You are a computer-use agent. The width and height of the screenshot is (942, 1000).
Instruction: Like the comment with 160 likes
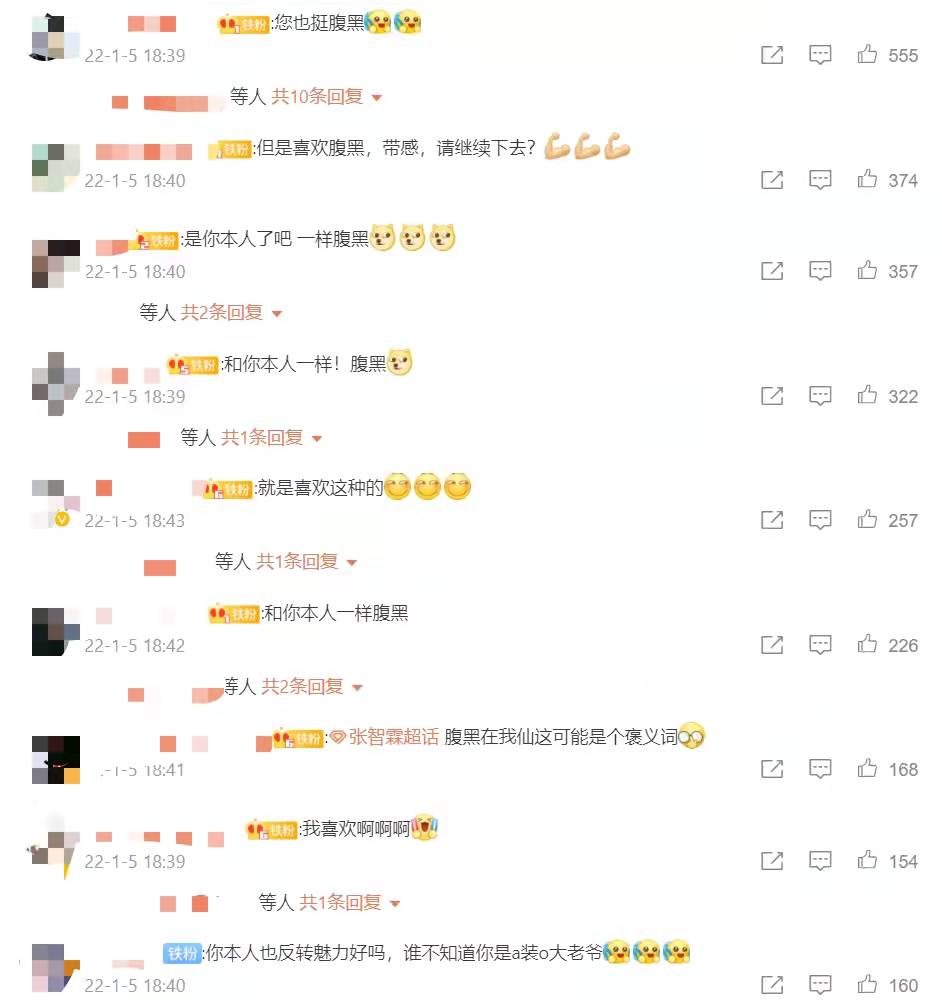tap(867, 985)
